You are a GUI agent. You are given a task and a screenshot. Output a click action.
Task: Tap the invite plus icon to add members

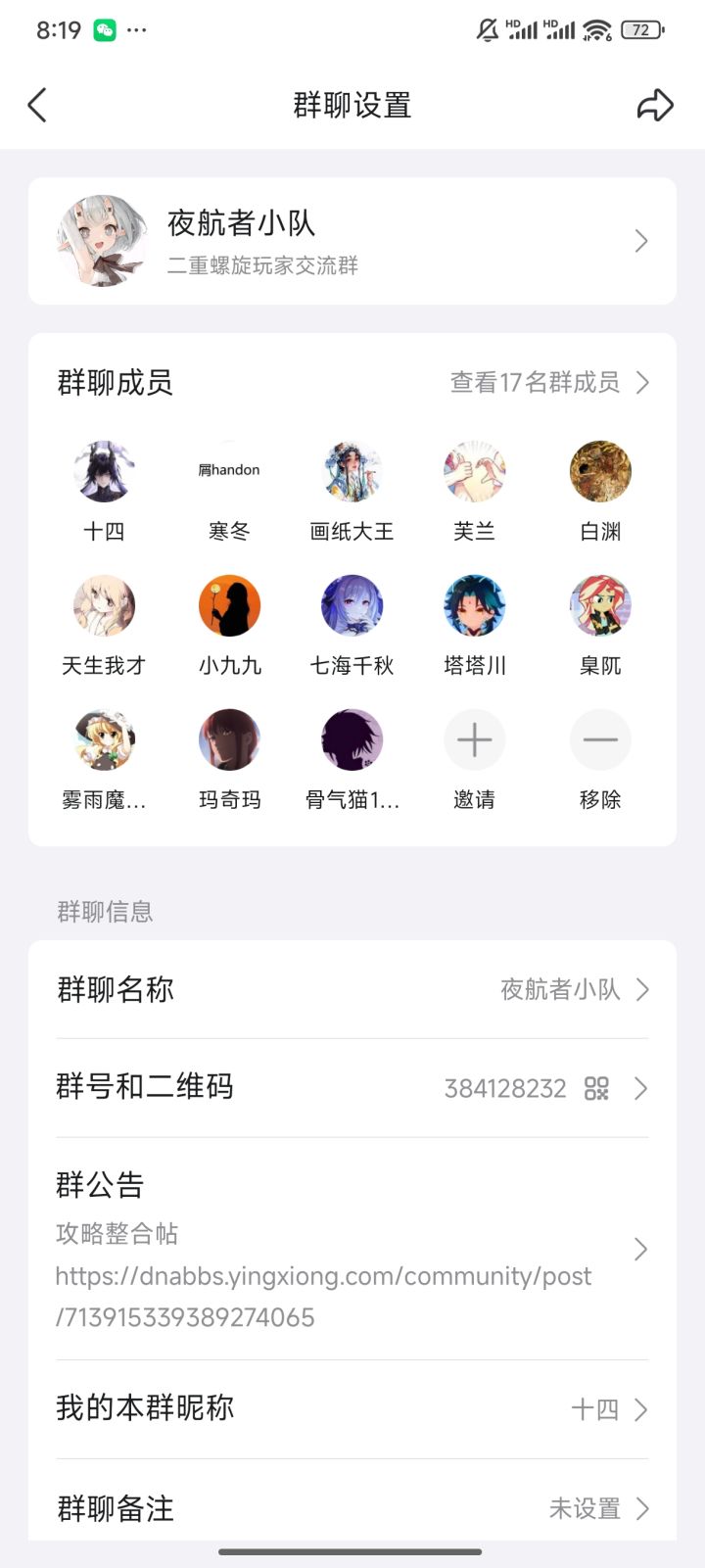tap(475, 739)
